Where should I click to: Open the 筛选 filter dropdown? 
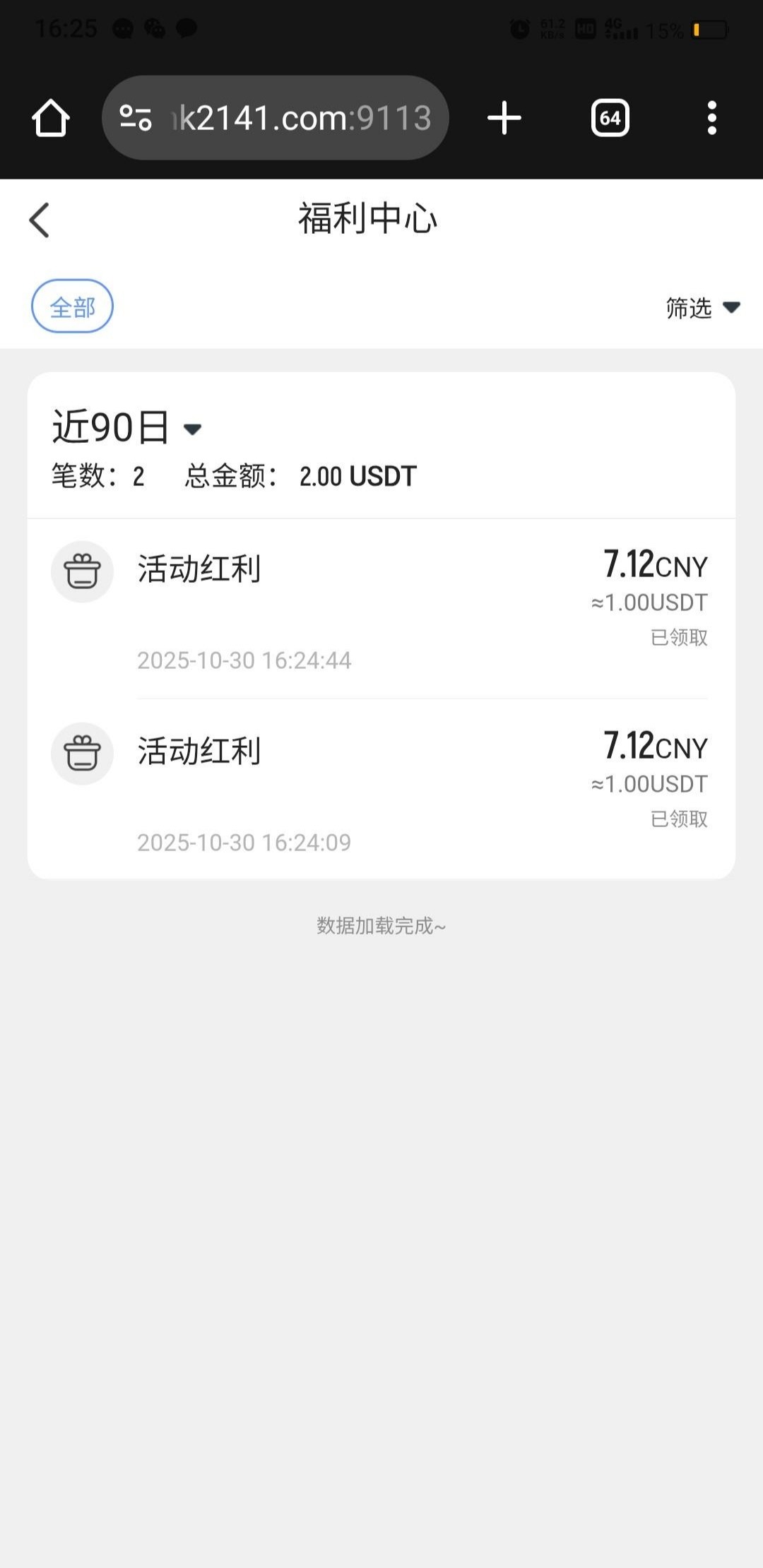[x=702, y=308]
